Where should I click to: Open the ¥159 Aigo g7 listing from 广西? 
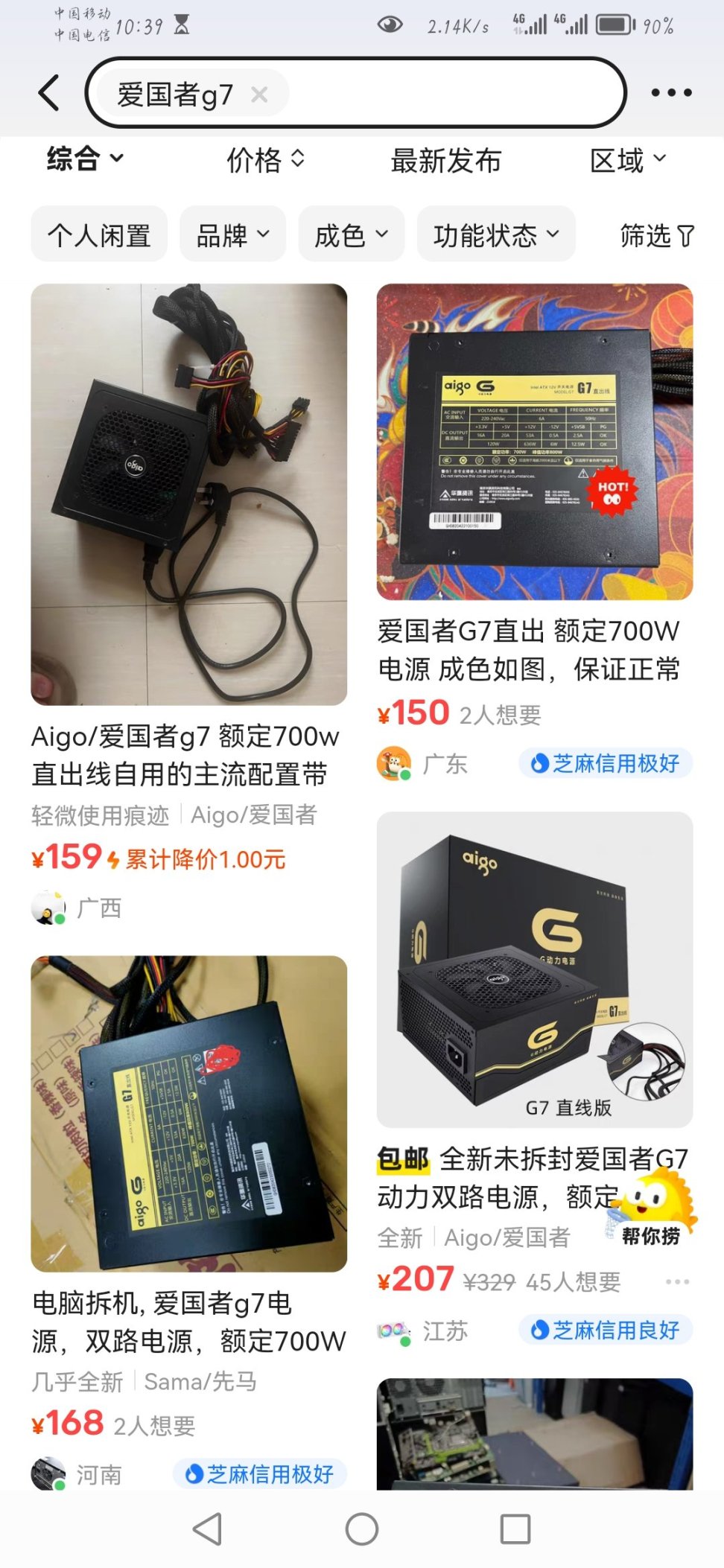(188, 494)
